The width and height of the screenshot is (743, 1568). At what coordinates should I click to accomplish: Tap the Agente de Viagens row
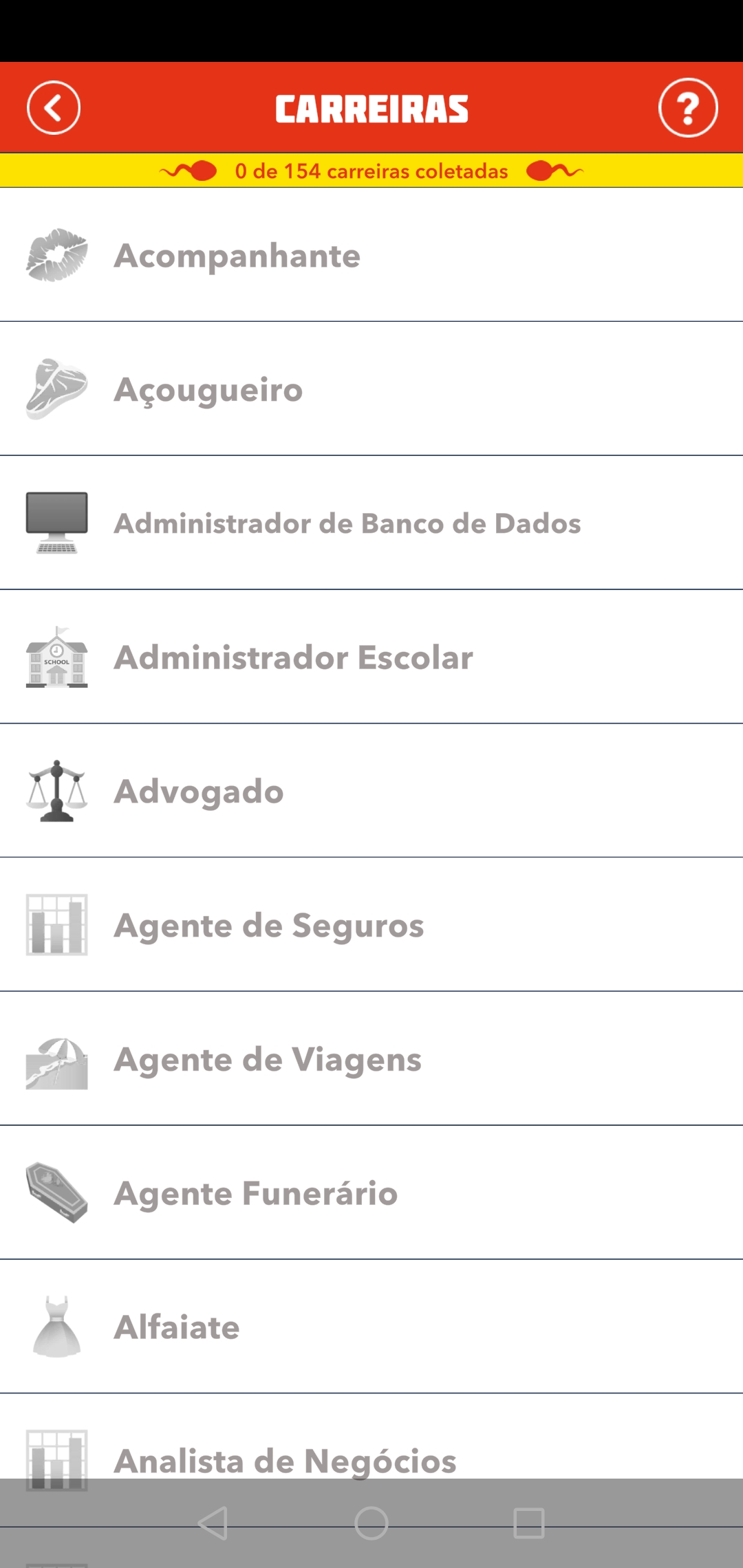371,1059
